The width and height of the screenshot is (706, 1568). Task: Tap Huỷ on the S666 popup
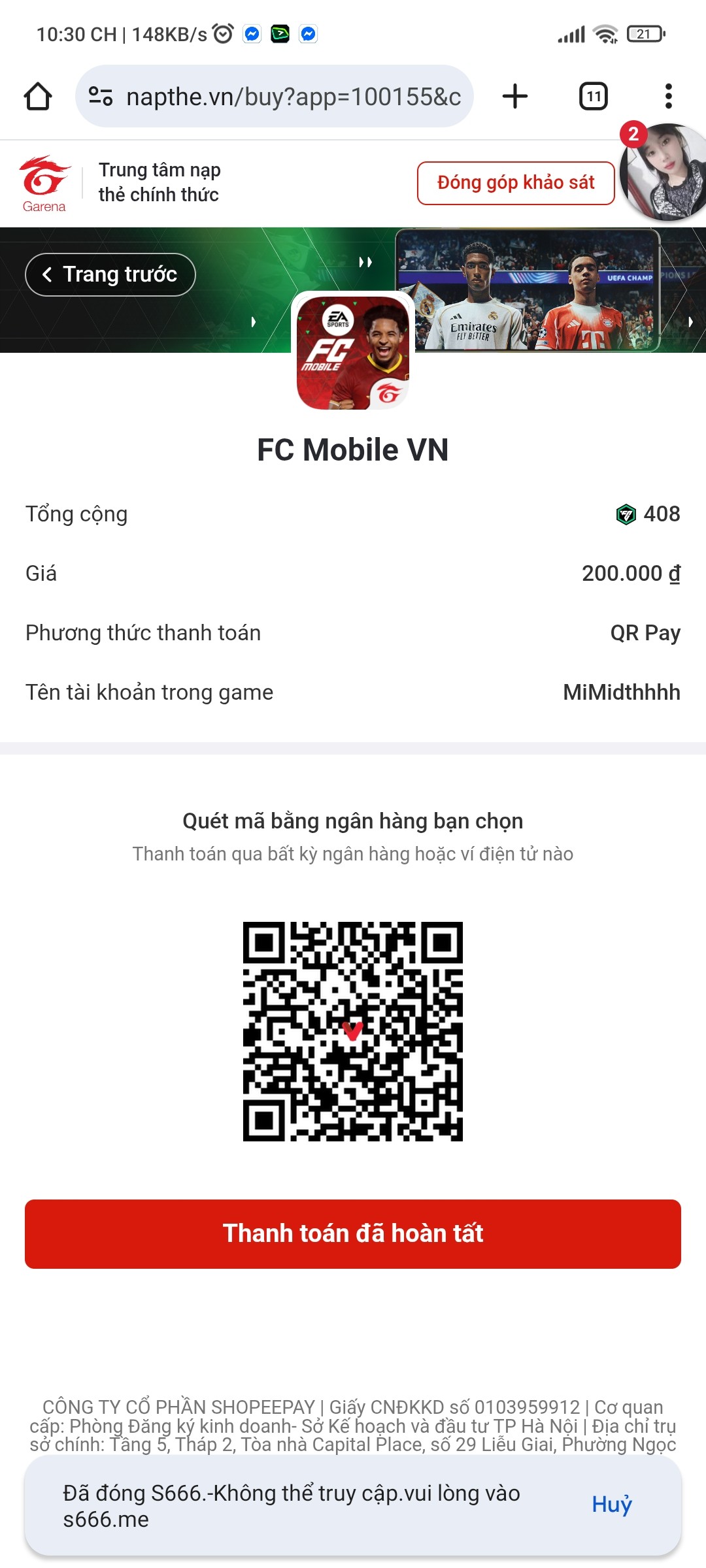pos(611,1504)
